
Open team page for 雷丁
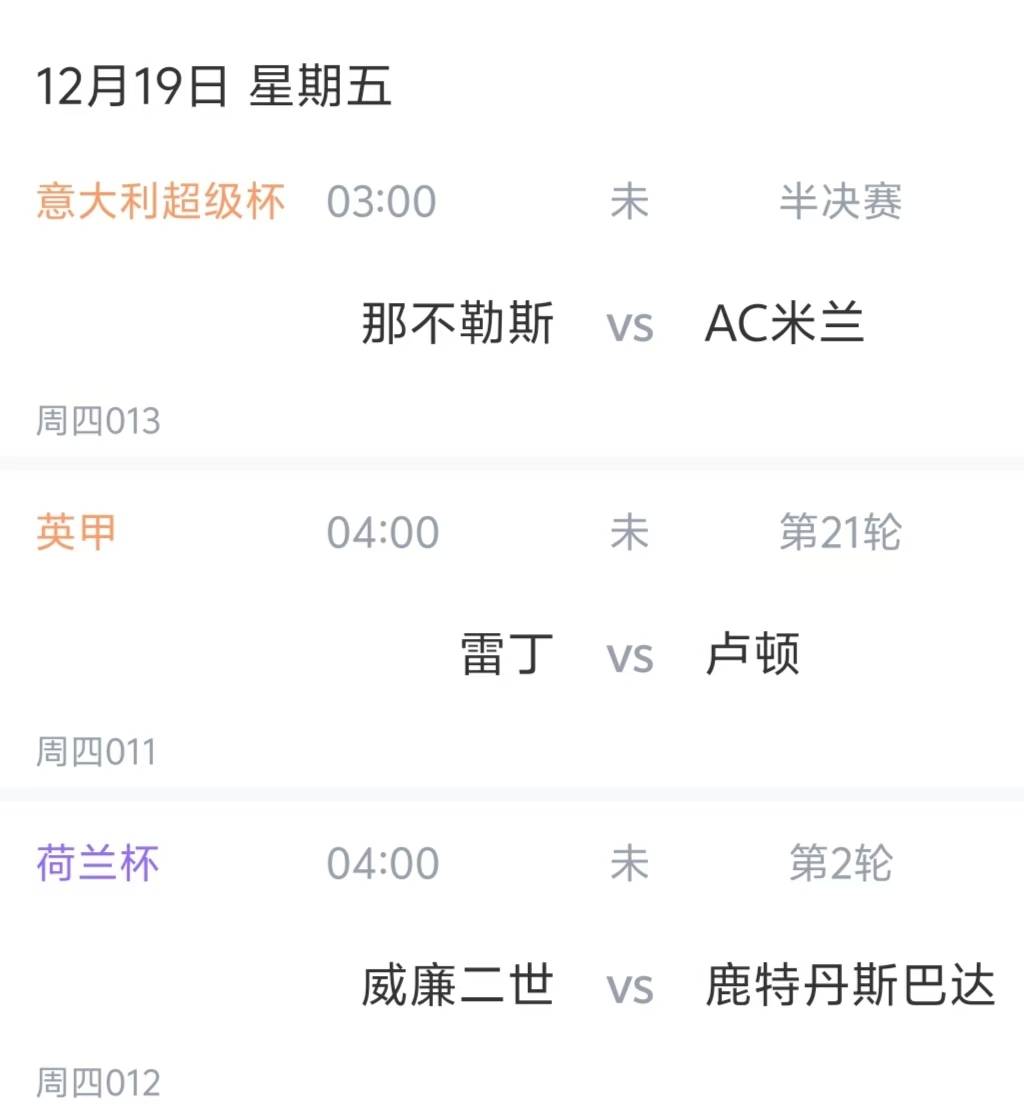click(x=505, y=653)
